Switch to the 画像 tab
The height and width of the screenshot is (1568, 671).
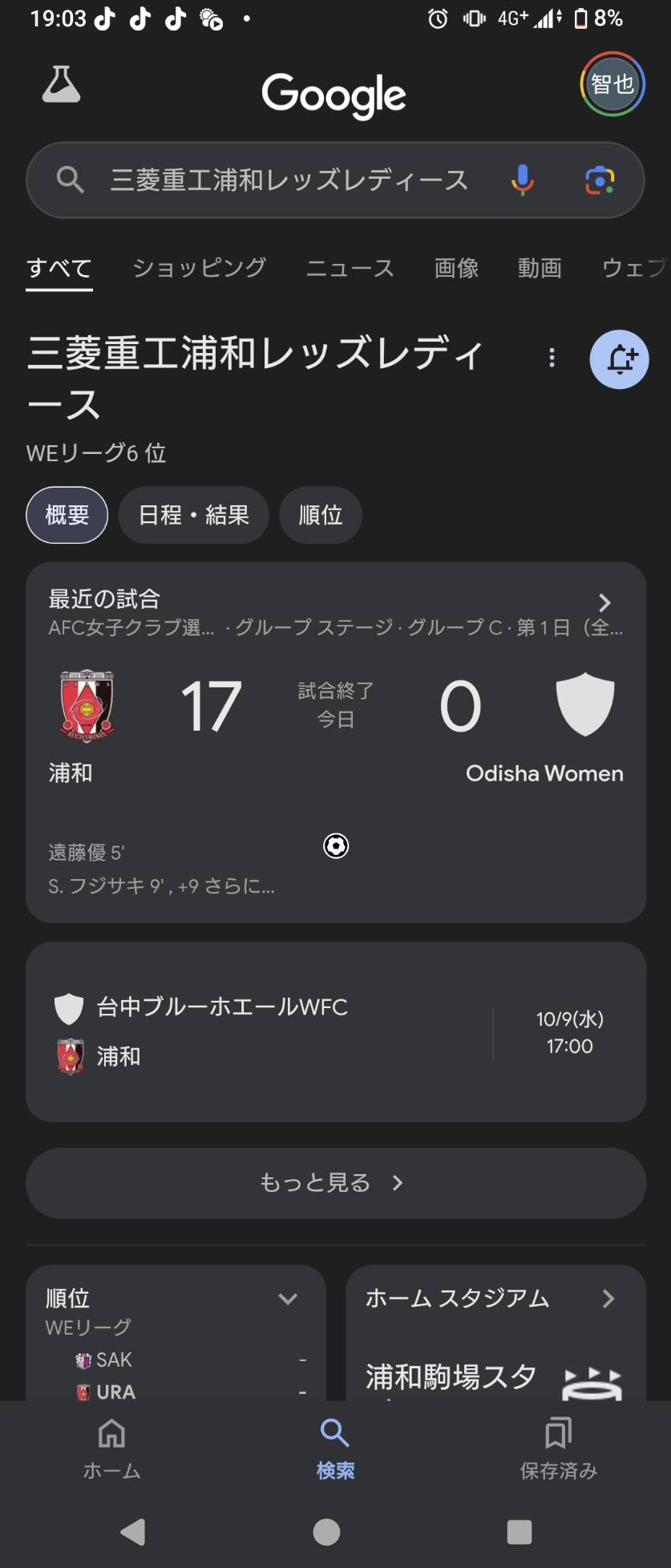(456, 268)
